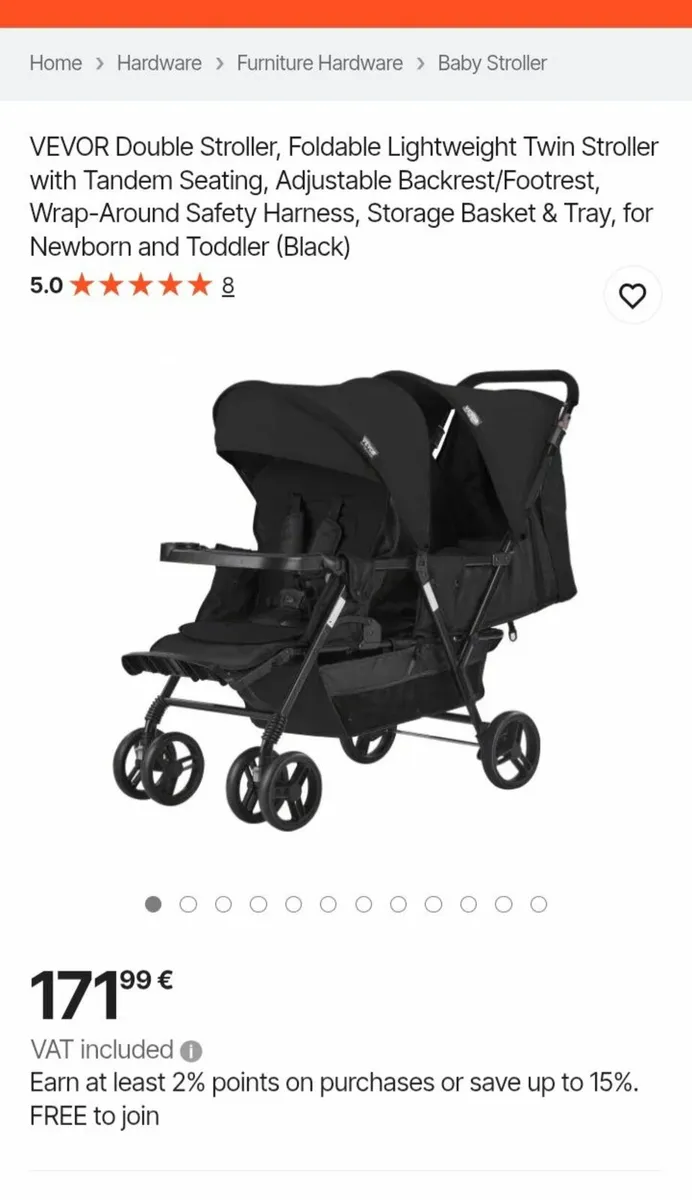Viewport: 692px width, 1200px height.
Task: Open the Hardware breadcrumb category
Action: 159,63
